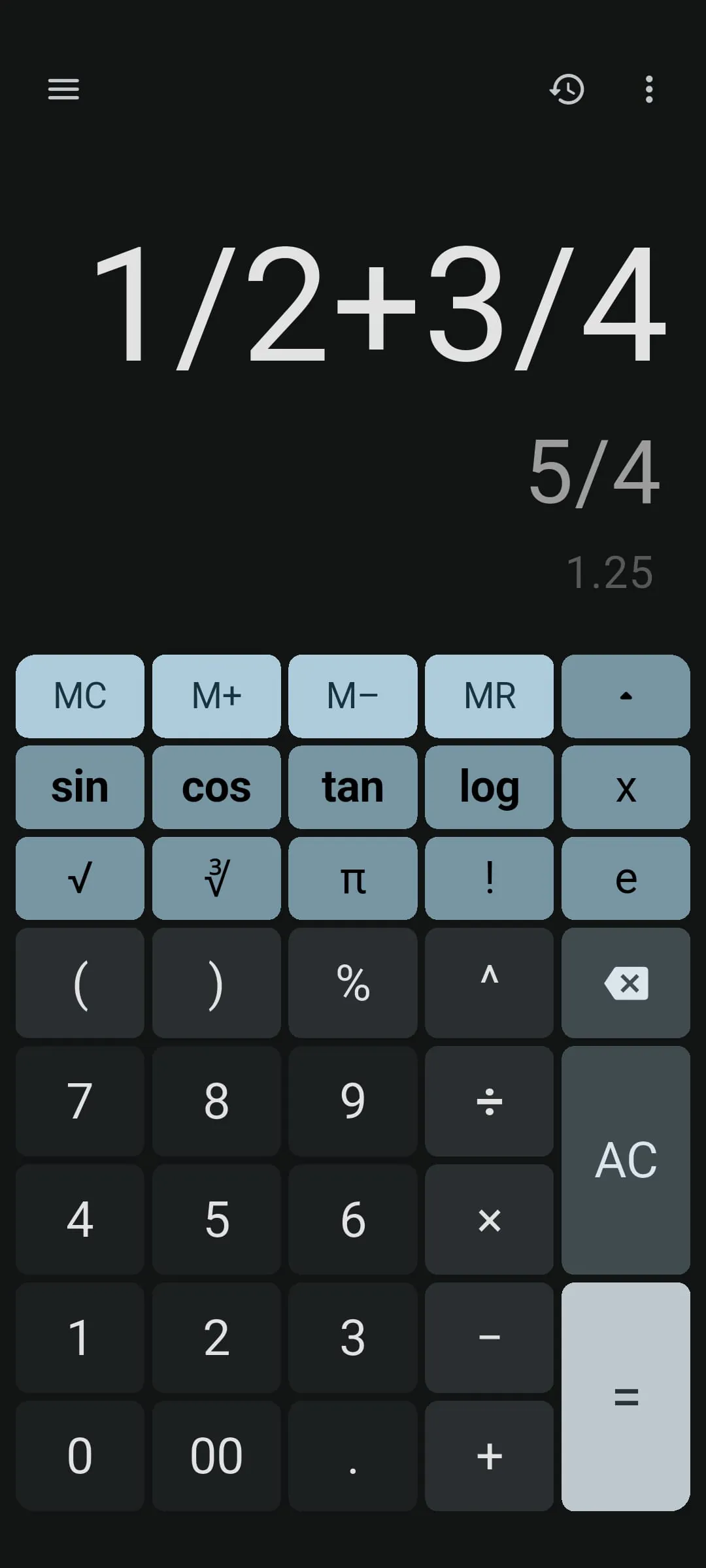Screen dimensions: 706x1568
Task: Tap the equals key
Action: pos(626,1396)
